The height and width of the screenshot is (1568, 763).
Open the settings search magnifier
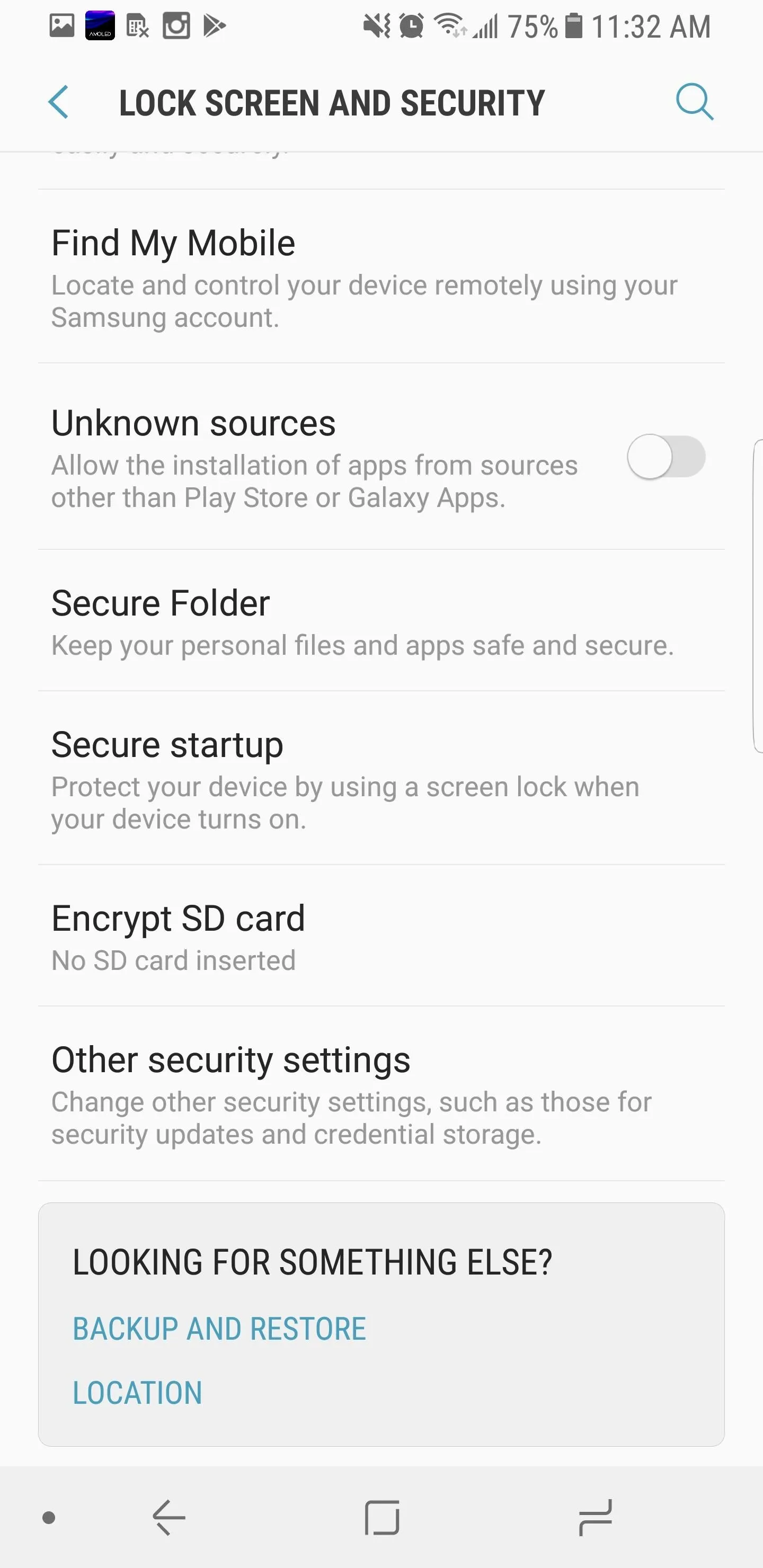point(694,102)
